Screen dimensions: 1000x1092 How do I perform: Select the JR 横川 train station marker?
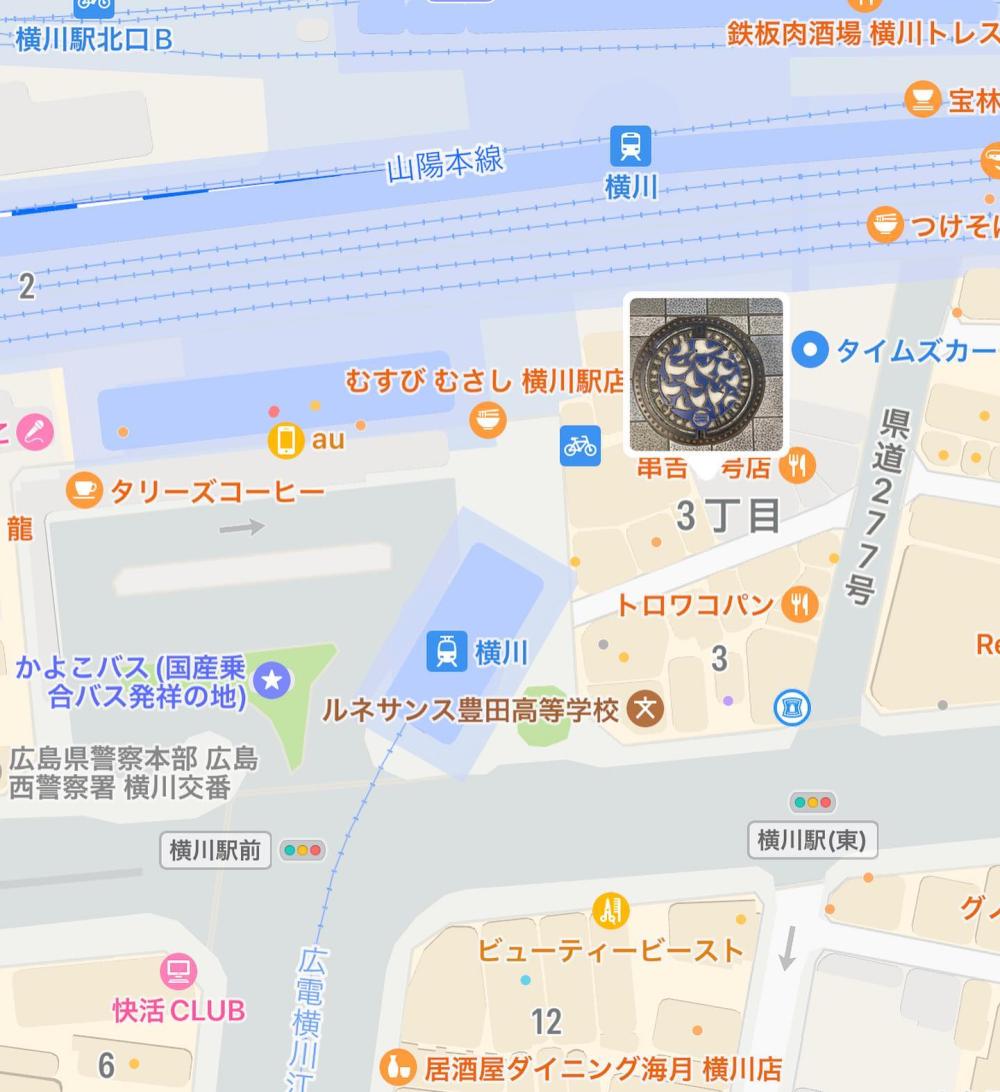(x=631, y=147)
